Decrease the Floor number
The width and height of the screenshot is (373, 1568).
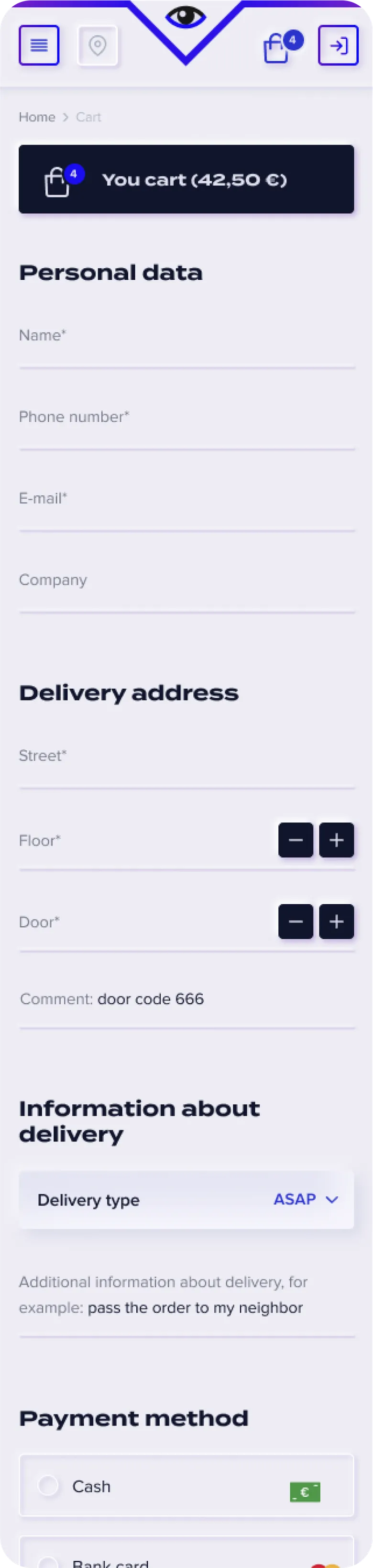pos(296,840)
